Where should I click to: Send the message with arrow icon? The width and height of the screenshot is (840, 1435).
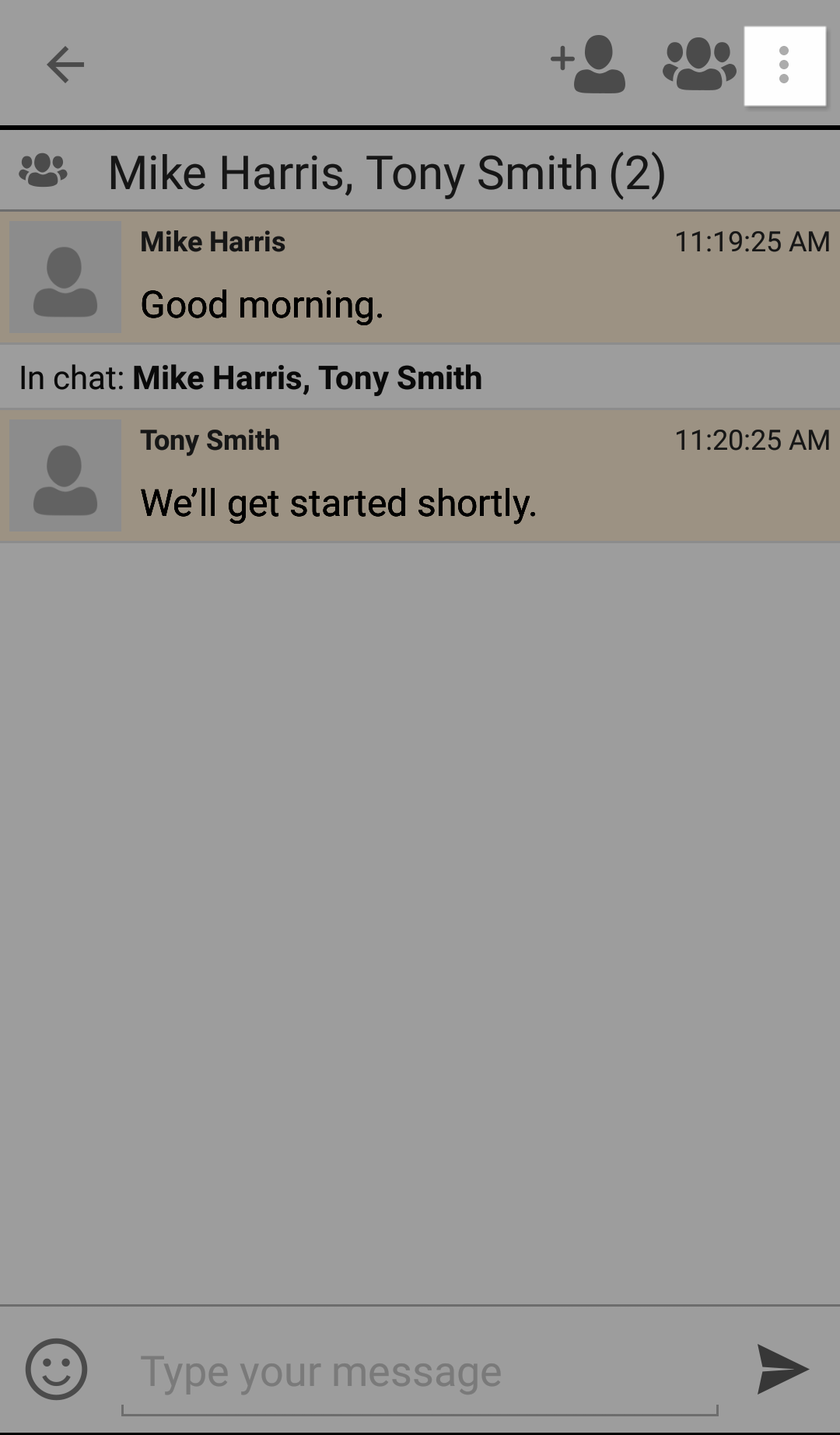tap(782, 1369)
